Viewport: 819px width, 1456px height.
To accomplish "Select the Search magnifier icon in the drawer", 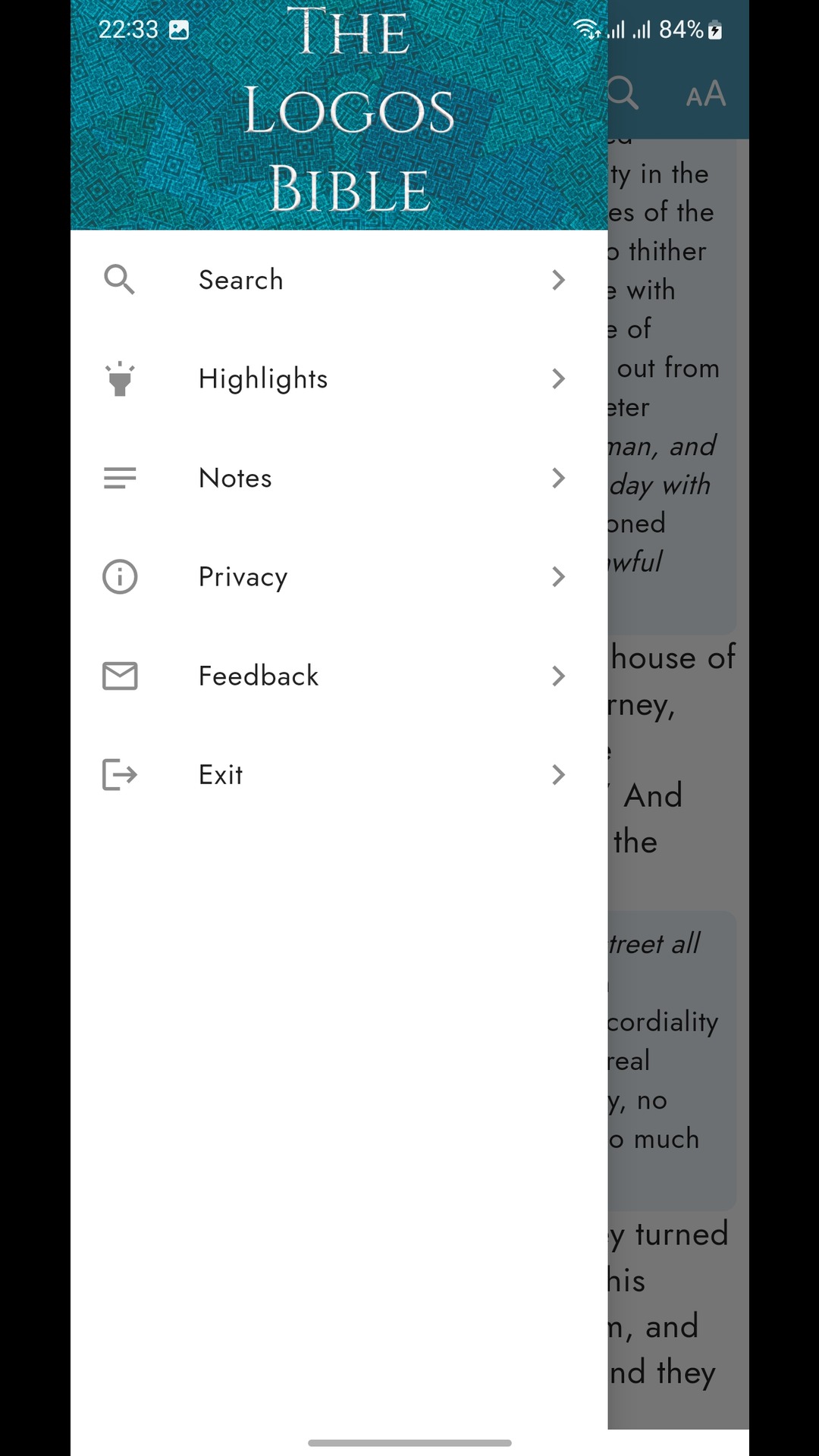I will [119, 280].
